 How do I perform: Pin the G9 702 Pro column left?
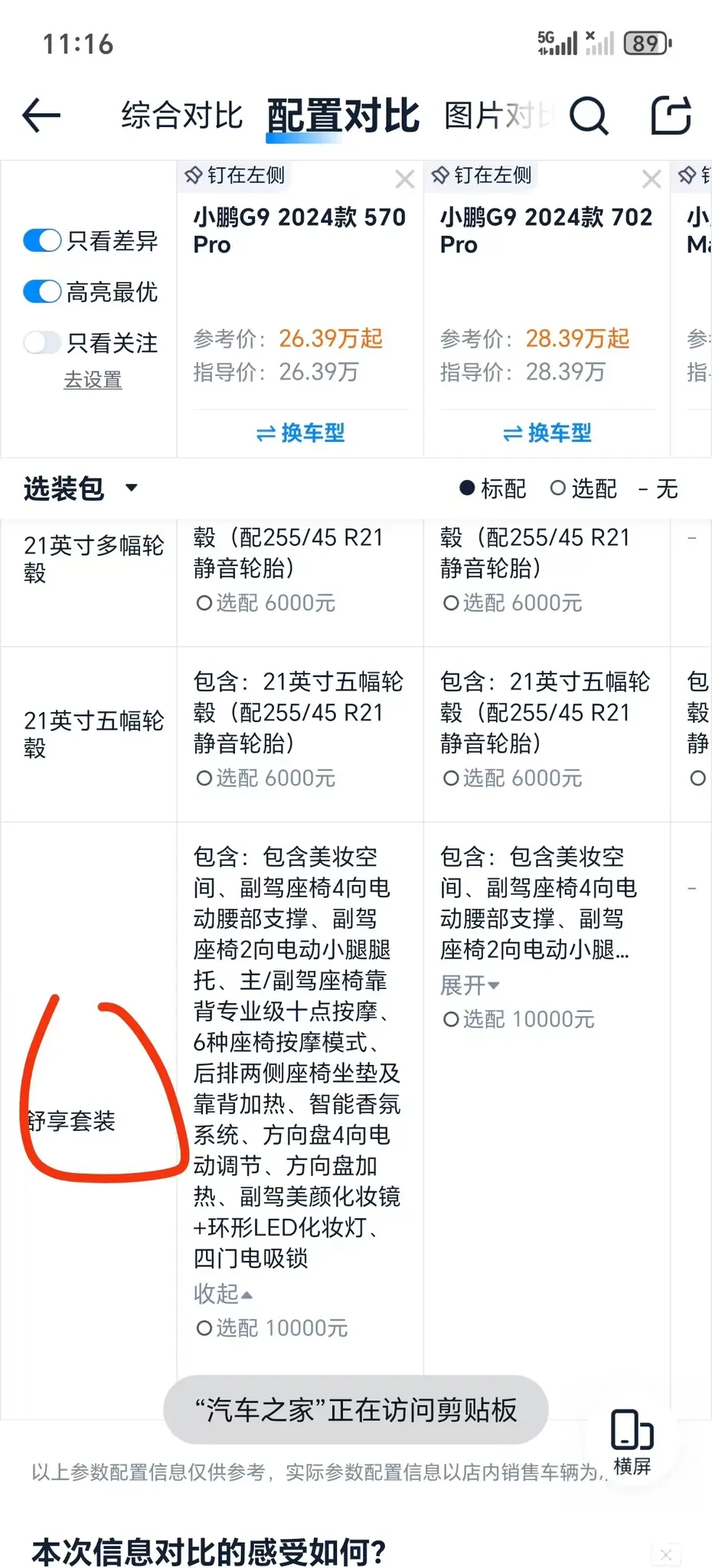pyautogui.click(x=482, y=175)
